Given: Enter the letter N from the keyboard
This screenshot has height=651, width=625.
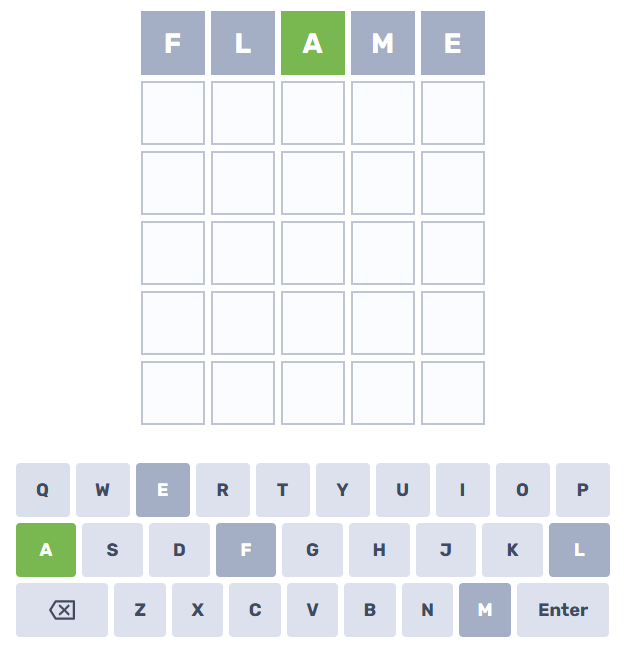Looking at the screenshot, I should 427,610.
